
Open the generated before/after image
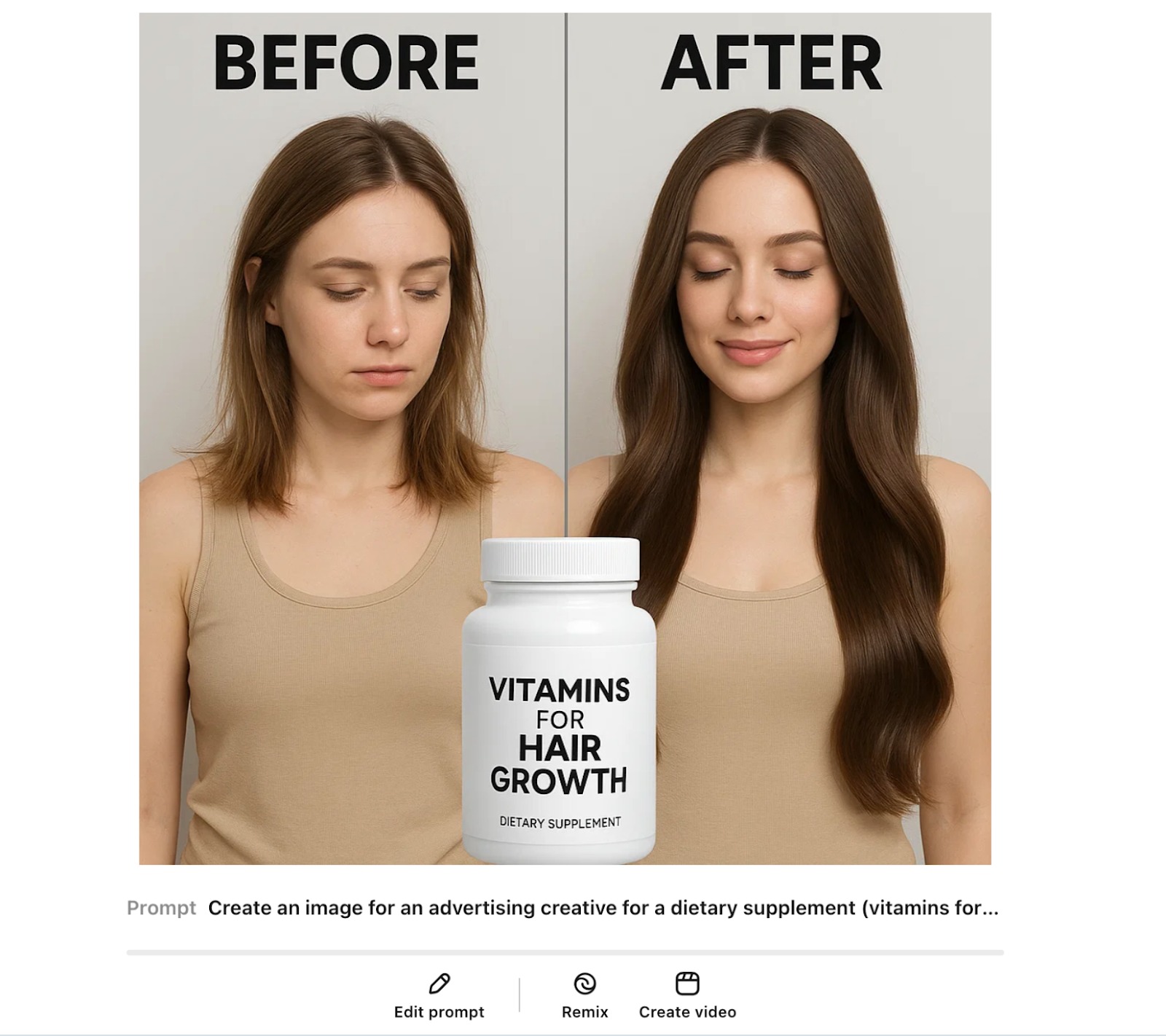click(565, 439)
